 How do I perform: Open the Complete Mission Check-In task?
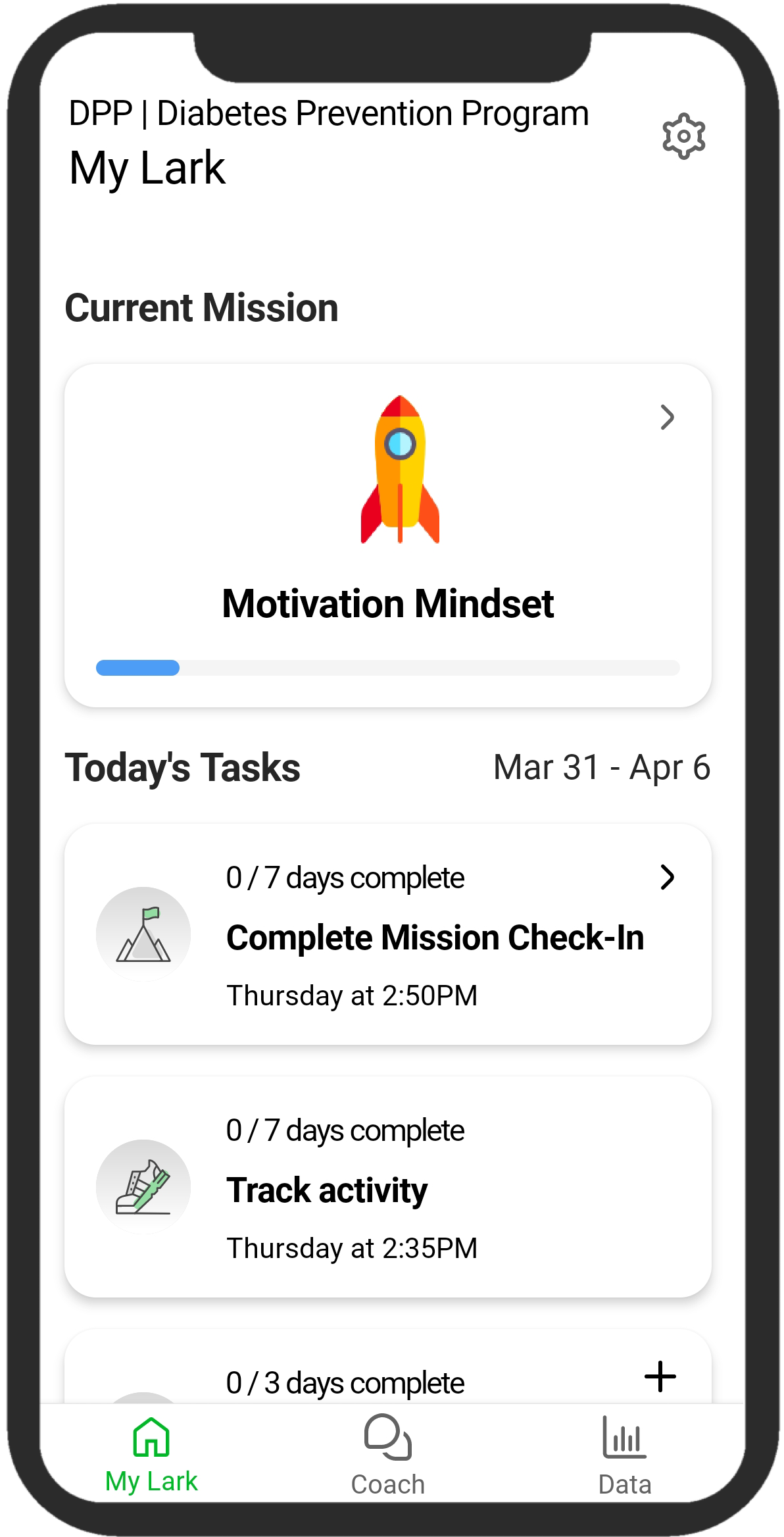pos(387,934)
